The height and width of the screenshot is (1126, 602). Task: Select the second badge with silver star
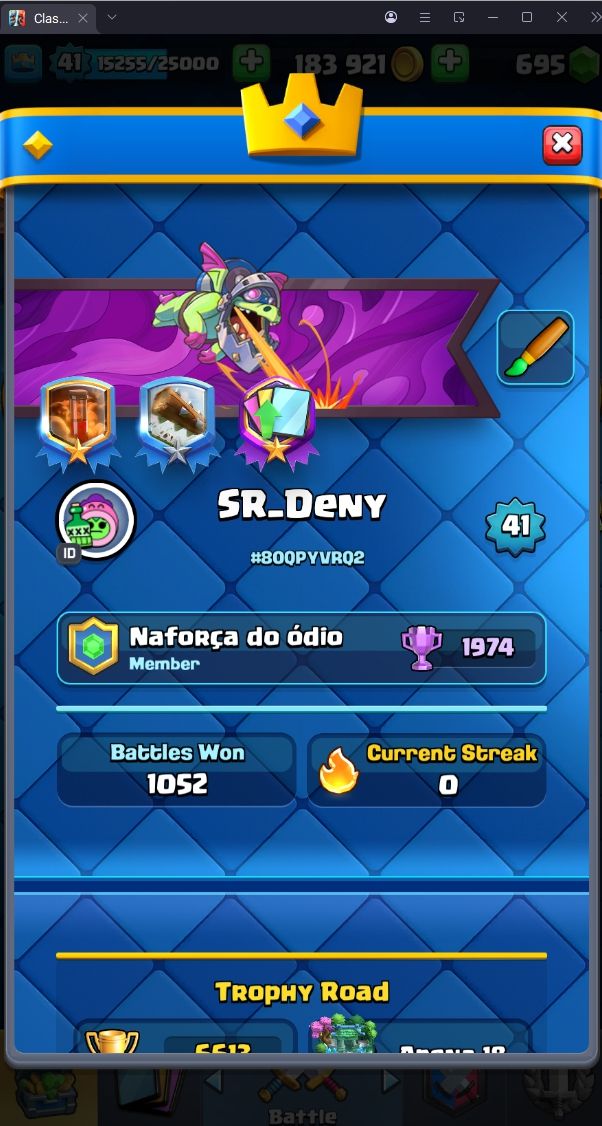point(176,420)
